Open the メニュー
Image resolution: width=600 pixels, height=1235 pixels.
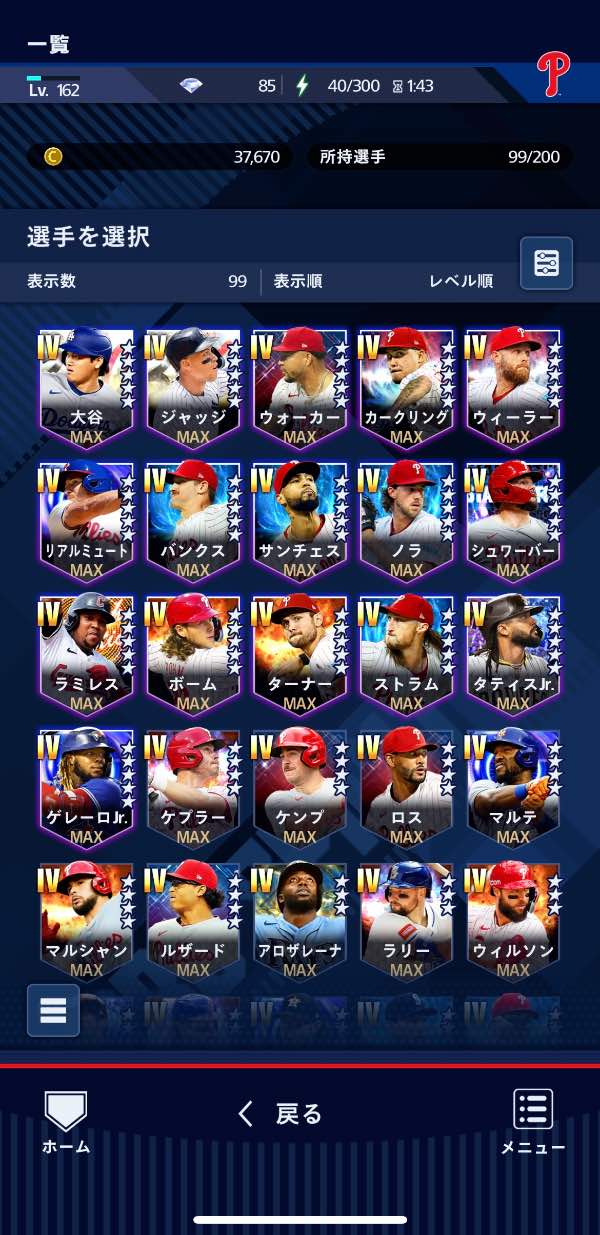(533, 1122)
